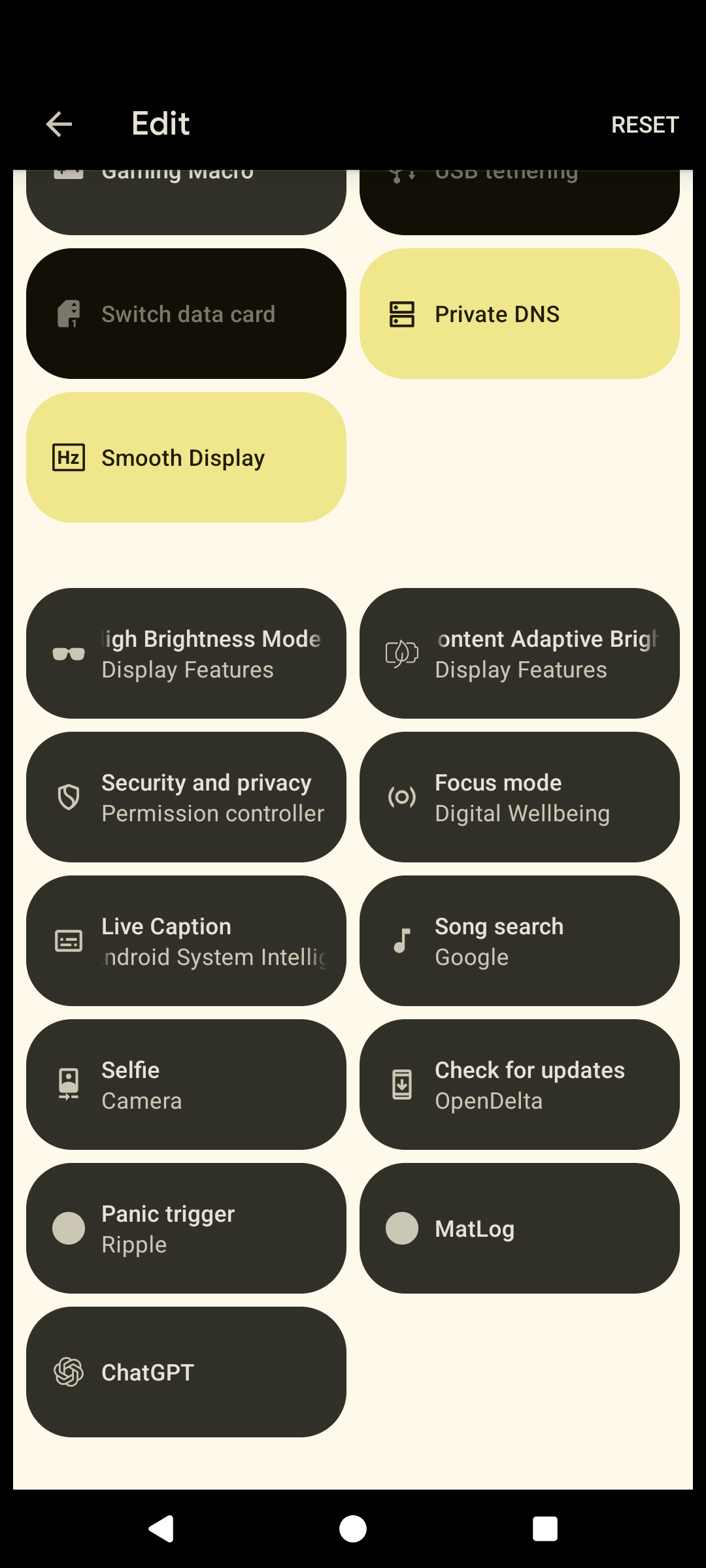Select the Live Caption tile
Viewport: 706px width, 1568px height.
coord(186,941)
